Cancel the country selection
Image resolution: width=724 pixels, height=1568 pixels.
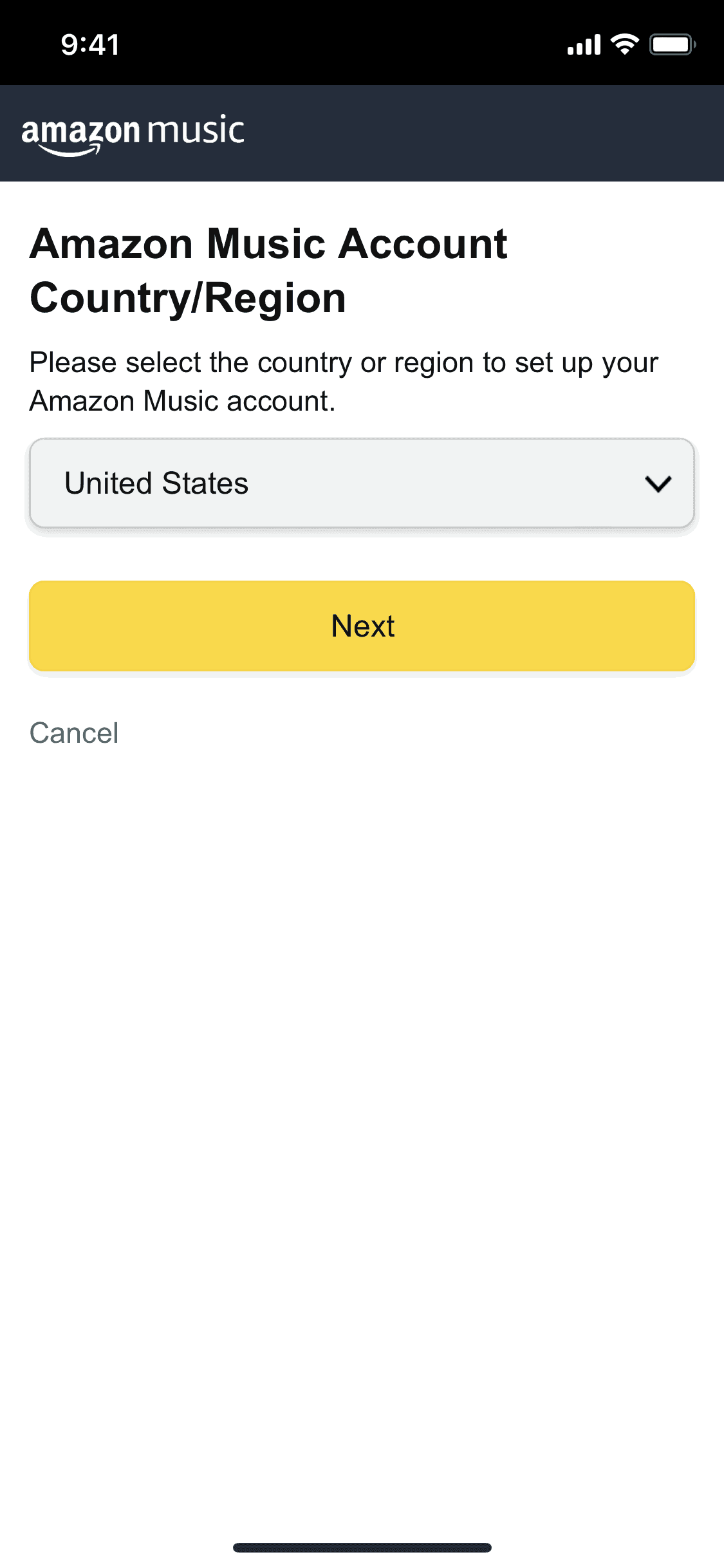point(74,733)
